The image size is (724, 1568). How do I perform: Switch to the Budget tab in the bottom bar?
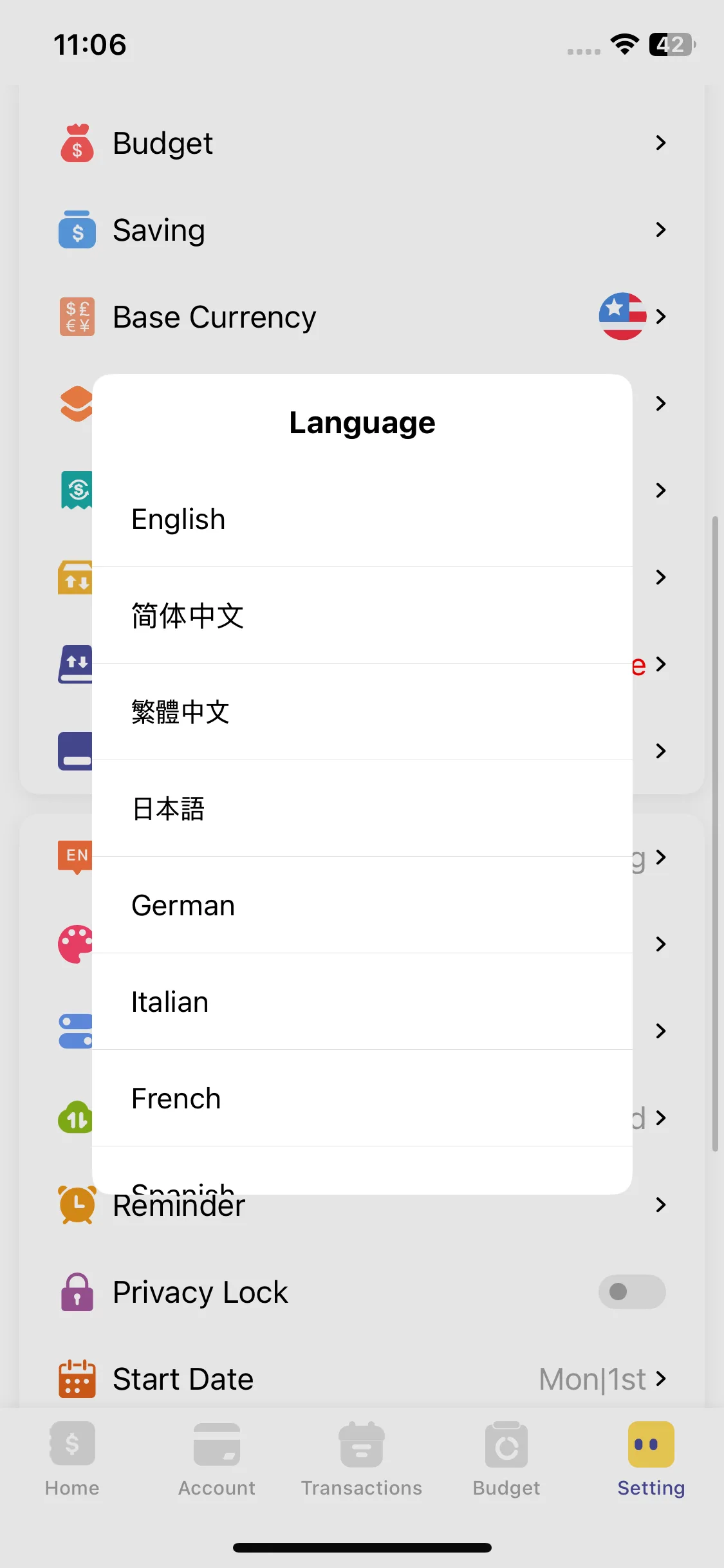[x=506, y=1460]
